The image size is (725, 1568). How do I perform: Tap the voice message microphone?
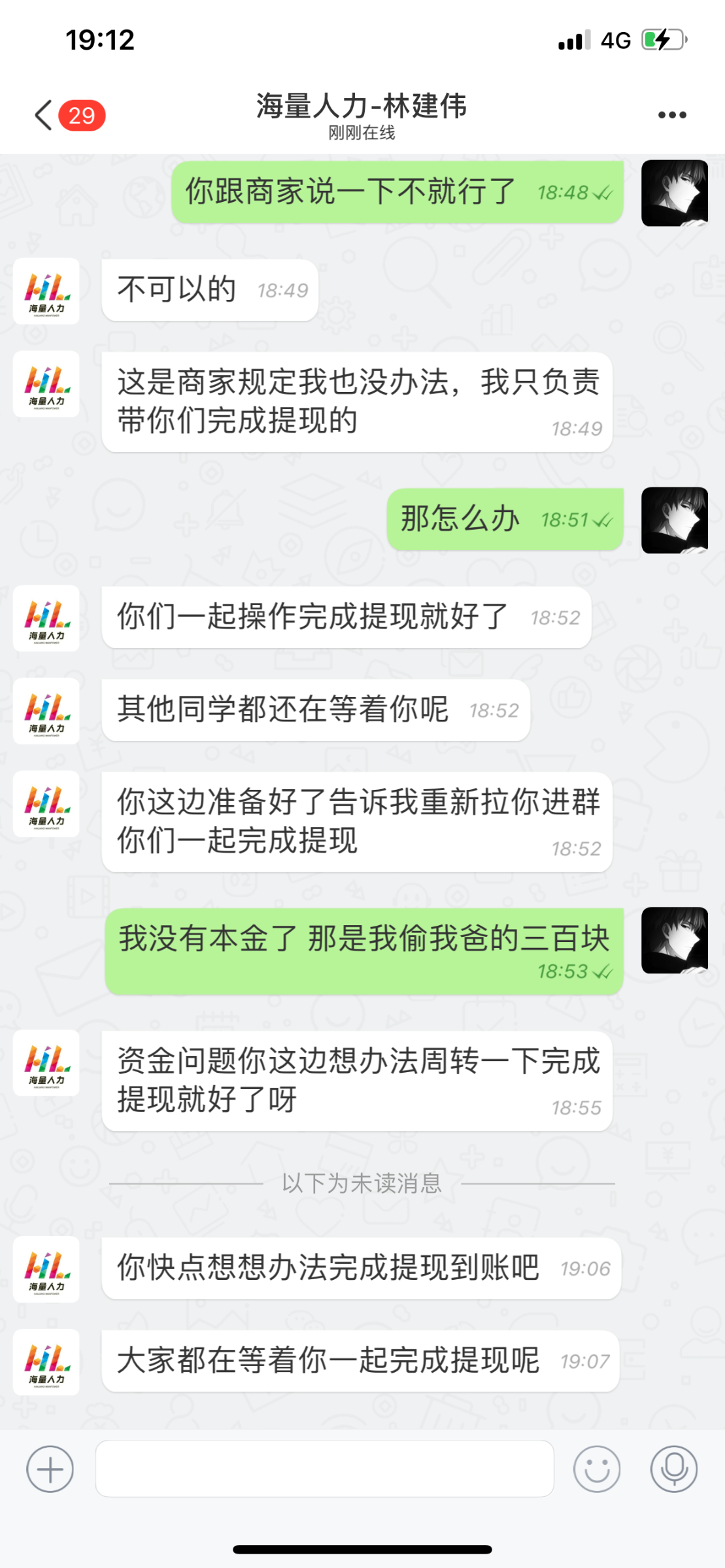click(673, 1469)
